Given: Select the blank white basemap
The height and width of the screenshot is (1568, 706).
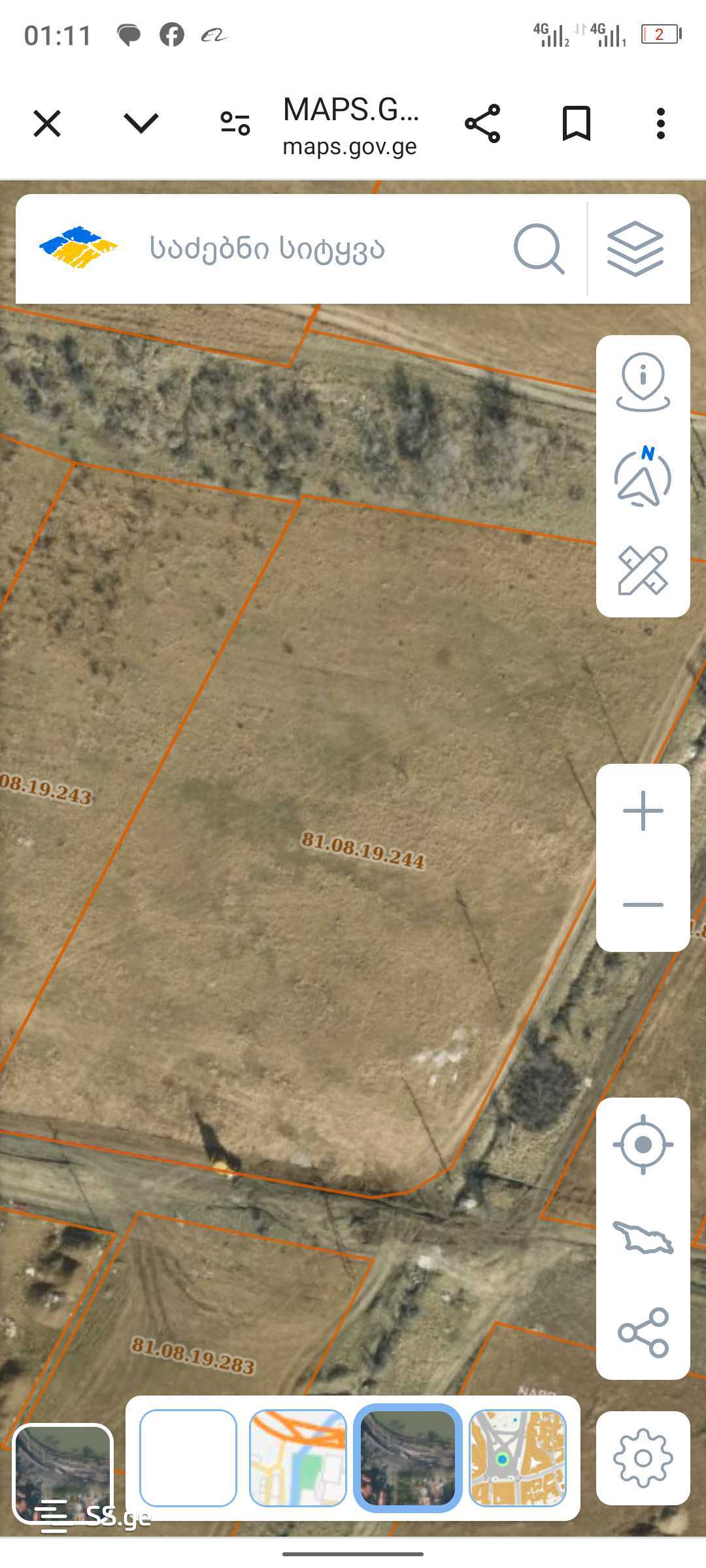Looking at the screenshot, I should tap(188, 1458).
